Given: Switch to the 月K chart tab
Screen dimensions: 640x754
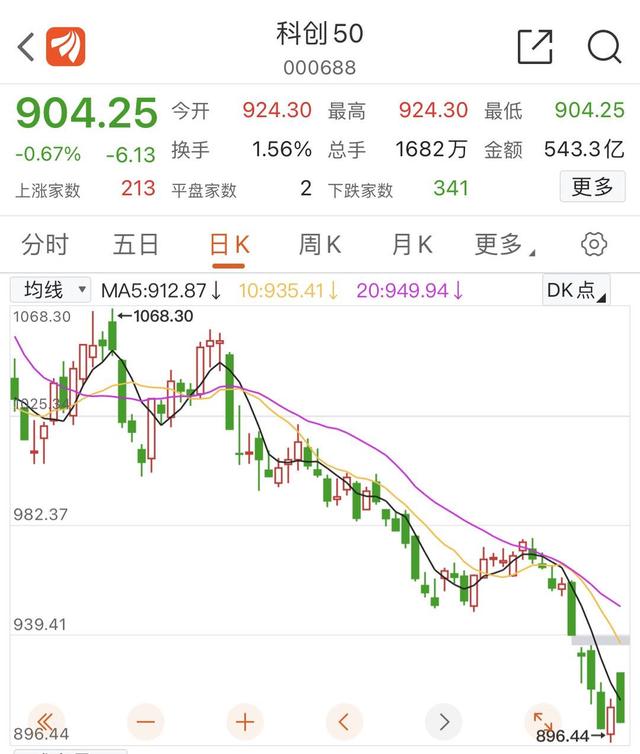Looking at the screenshot, I should [x=412, y=244].
